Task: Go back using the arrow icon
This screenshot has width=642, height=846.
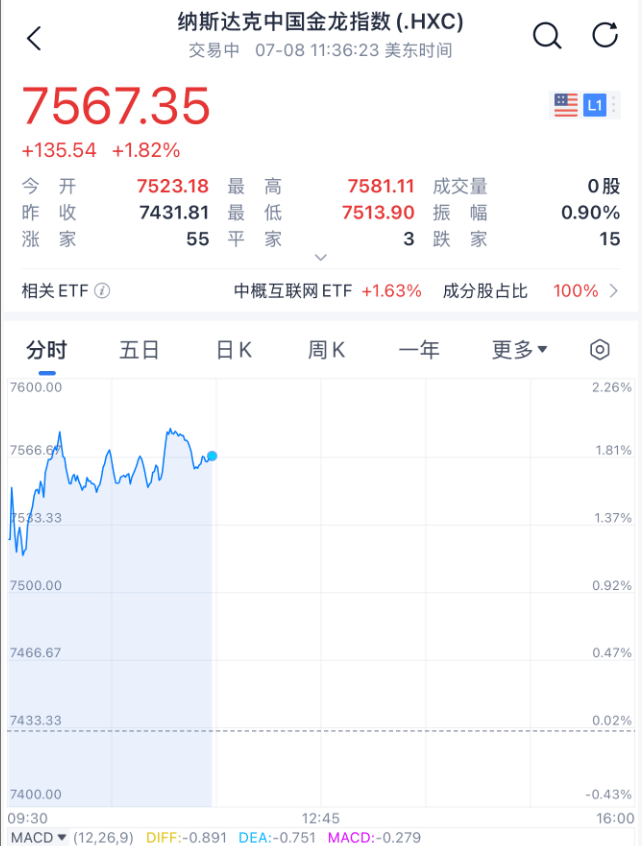Action: [34, 38]
